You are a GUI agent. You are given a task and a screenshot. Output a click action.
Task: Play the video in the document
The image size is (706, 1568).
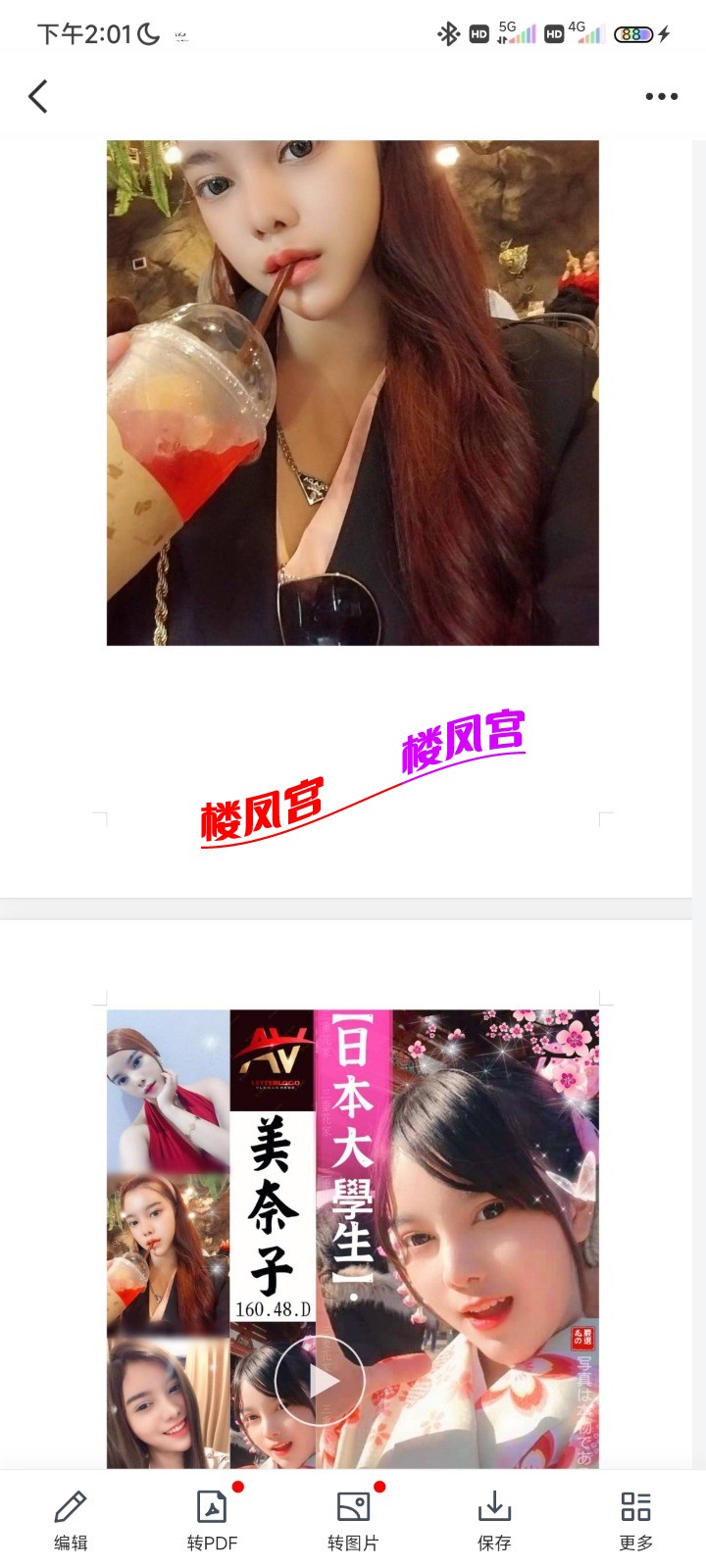(x=320, y=1381)
